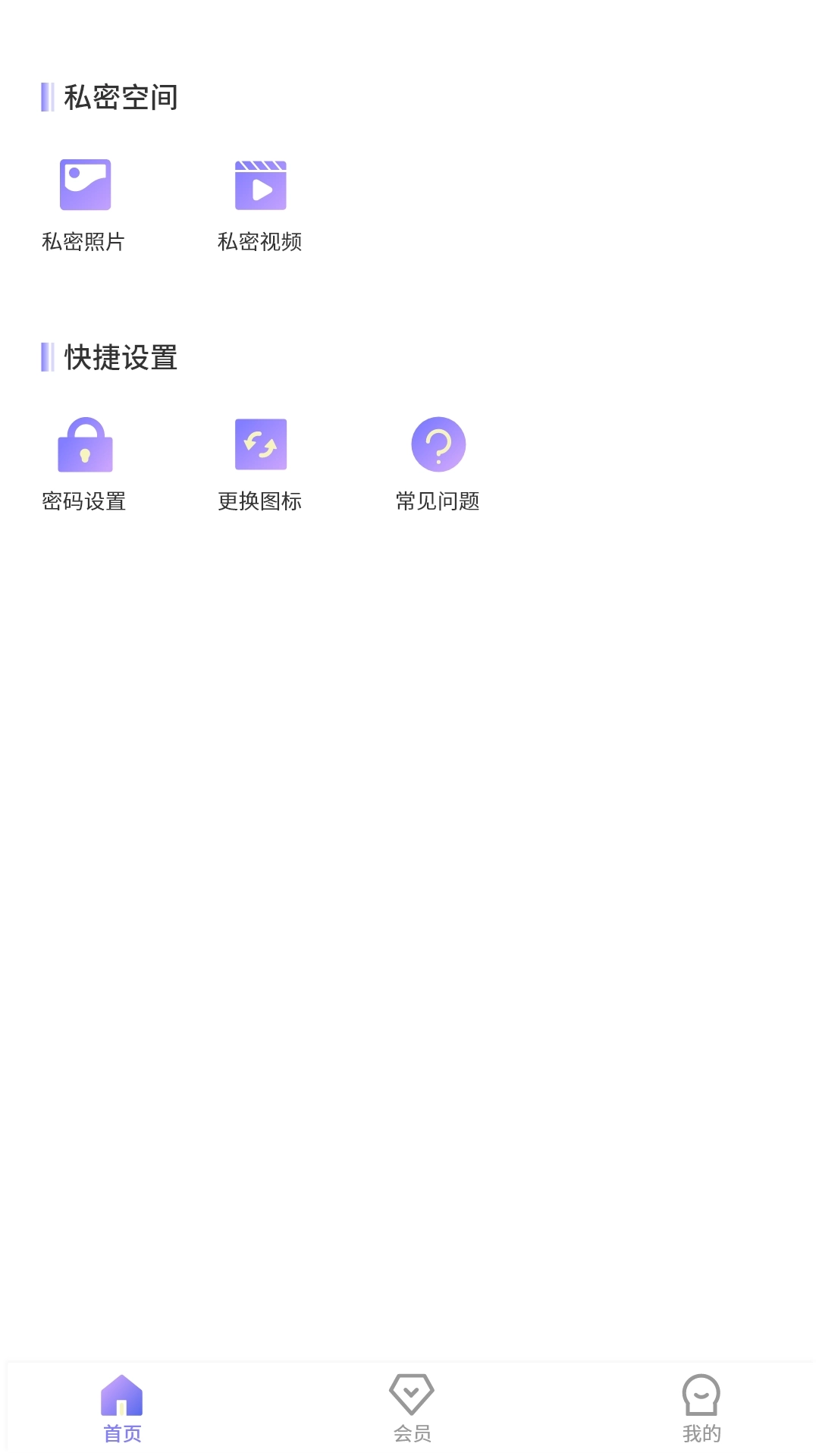This screenshot has height=1456, width=819.
Task: Tap the 更换图标 text below the icon
Action: click(x=261, y=500)
